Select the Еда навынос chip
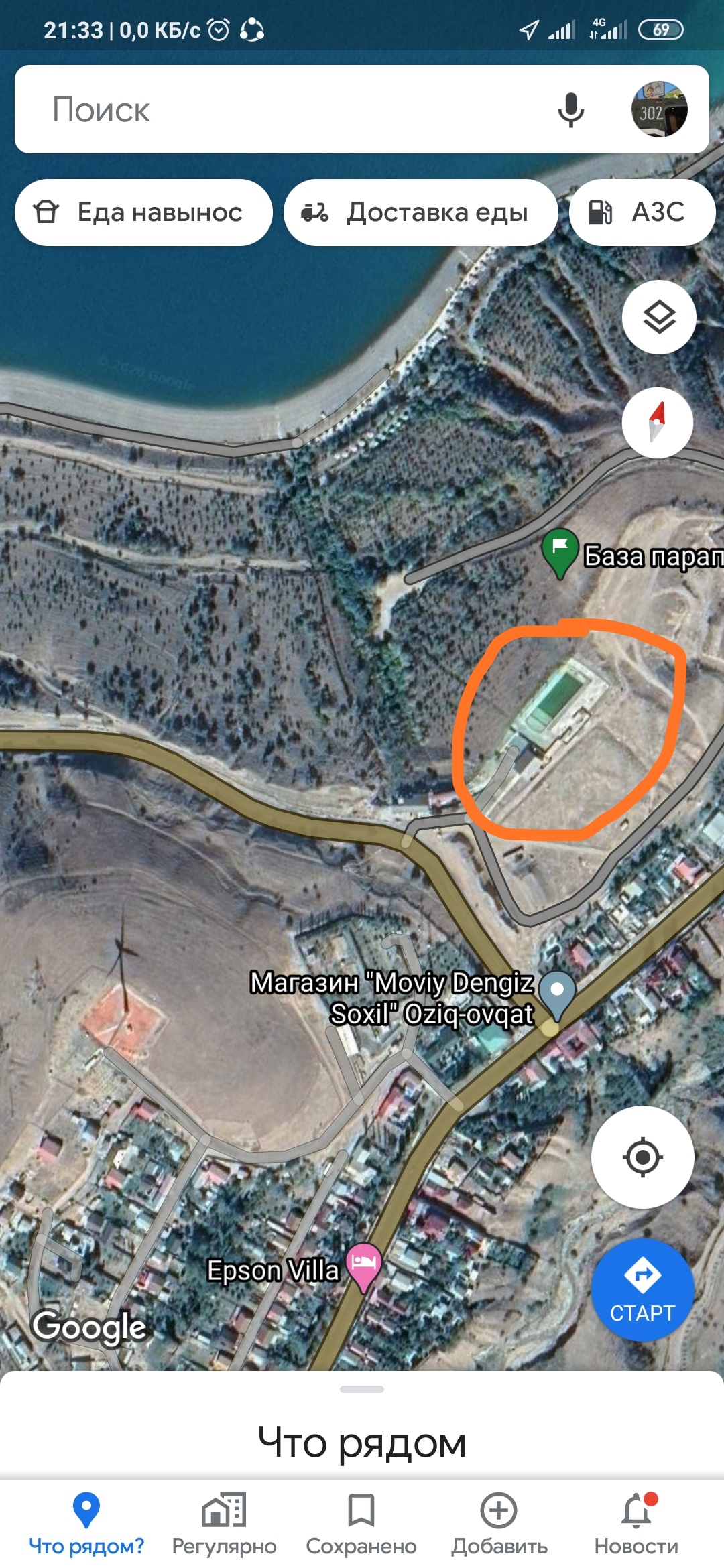Screen dimensions: 724x1568 click(x=143, y=212)
